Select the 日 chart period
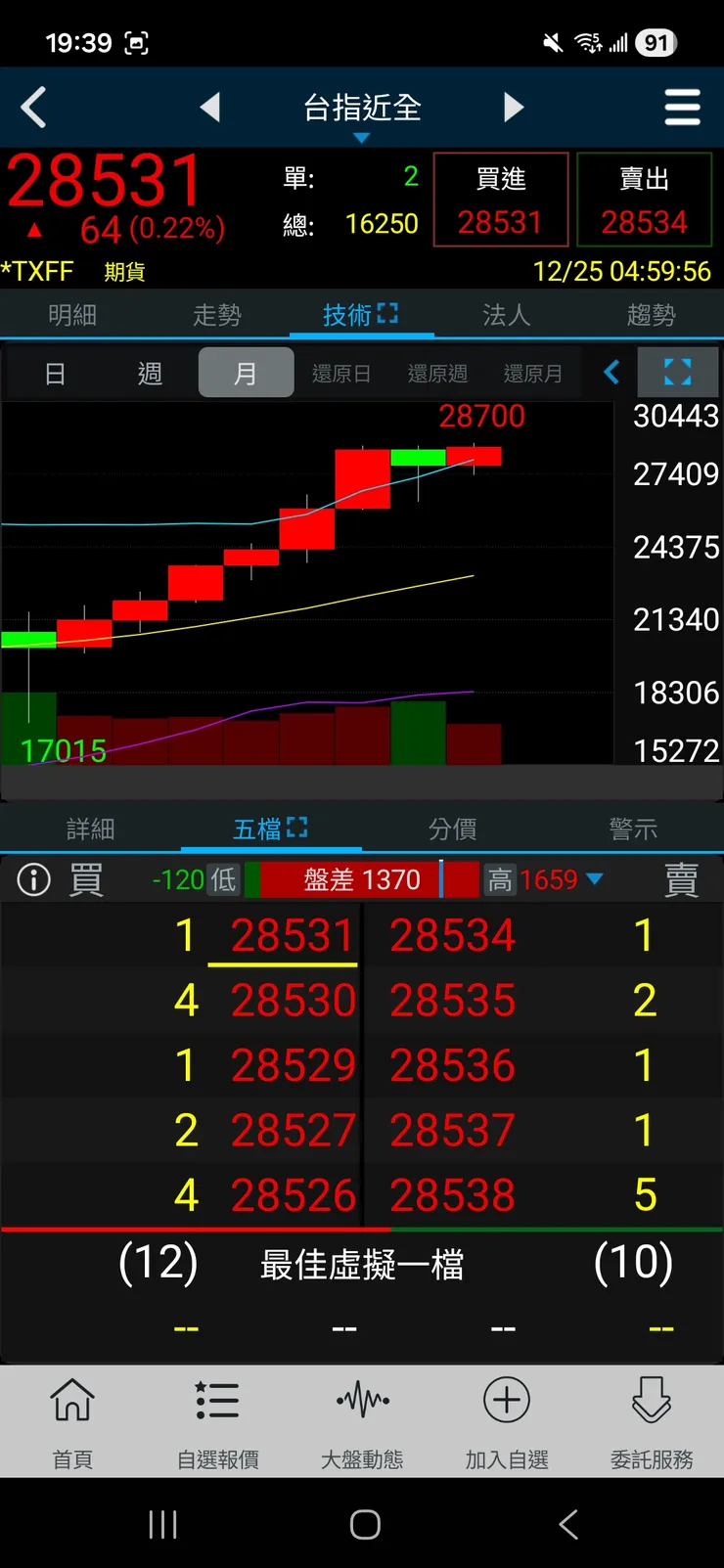The width and height of the screenshot is (724, 1568). (x=55, y=374)
